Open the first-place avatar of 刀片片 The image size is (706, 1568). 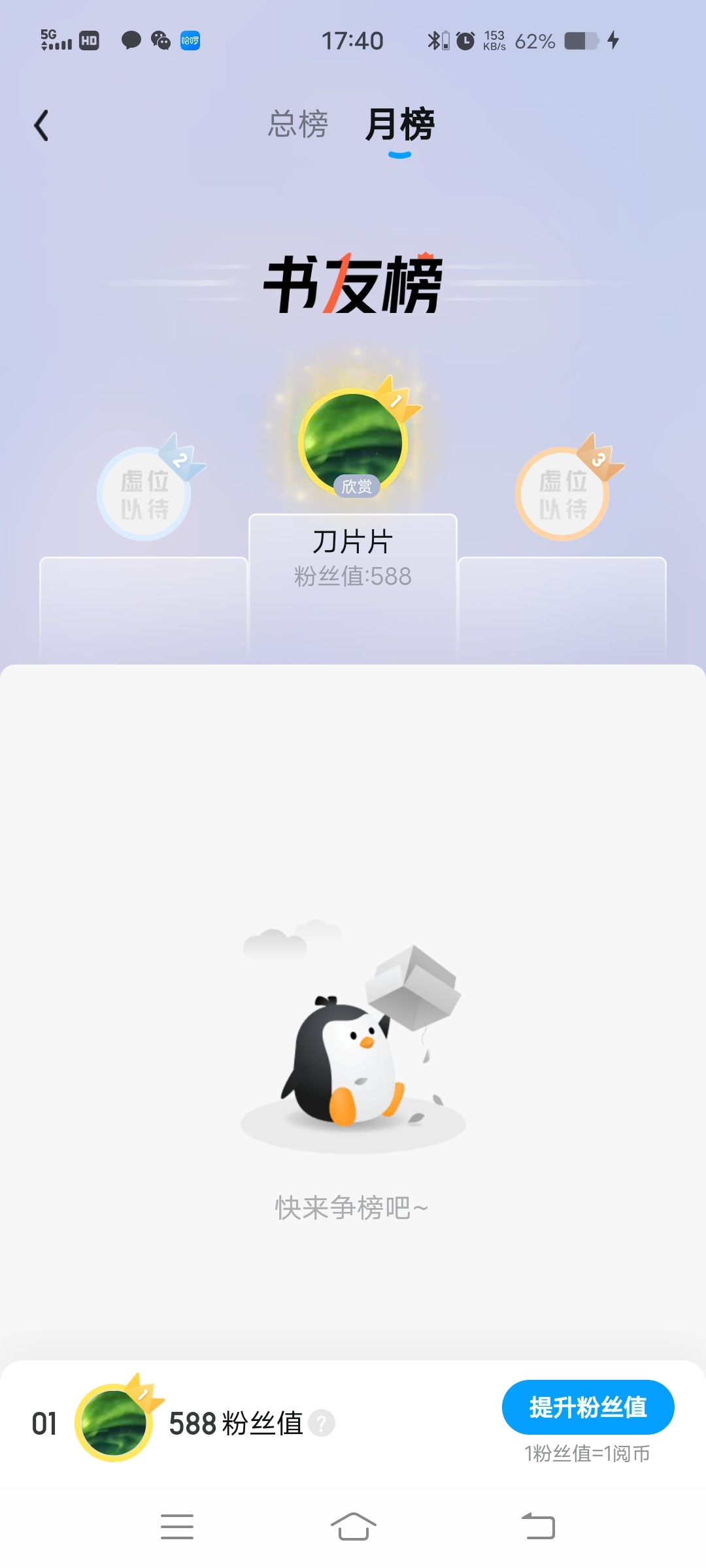353,443
